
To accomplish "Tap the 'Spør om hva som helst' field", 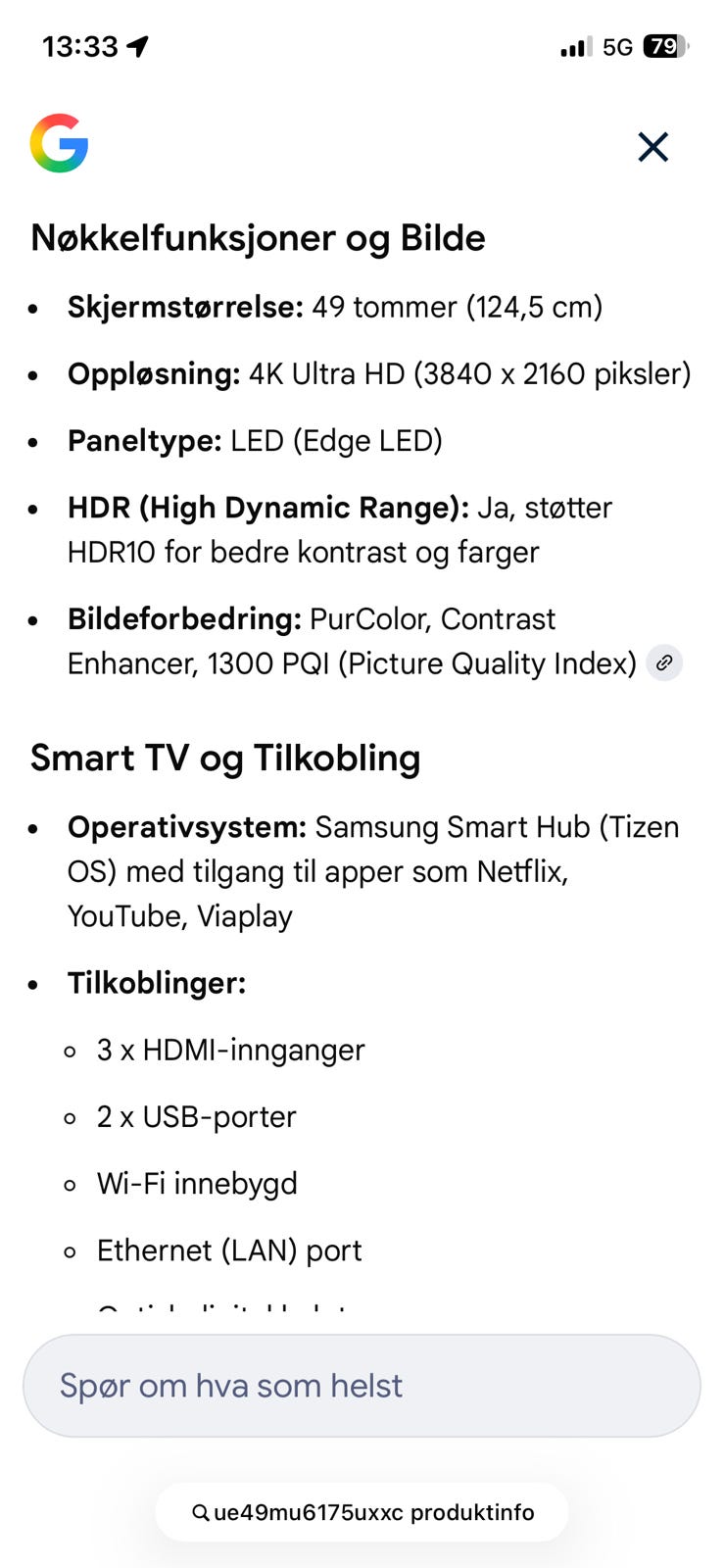I will click(x=362, y=1386).
